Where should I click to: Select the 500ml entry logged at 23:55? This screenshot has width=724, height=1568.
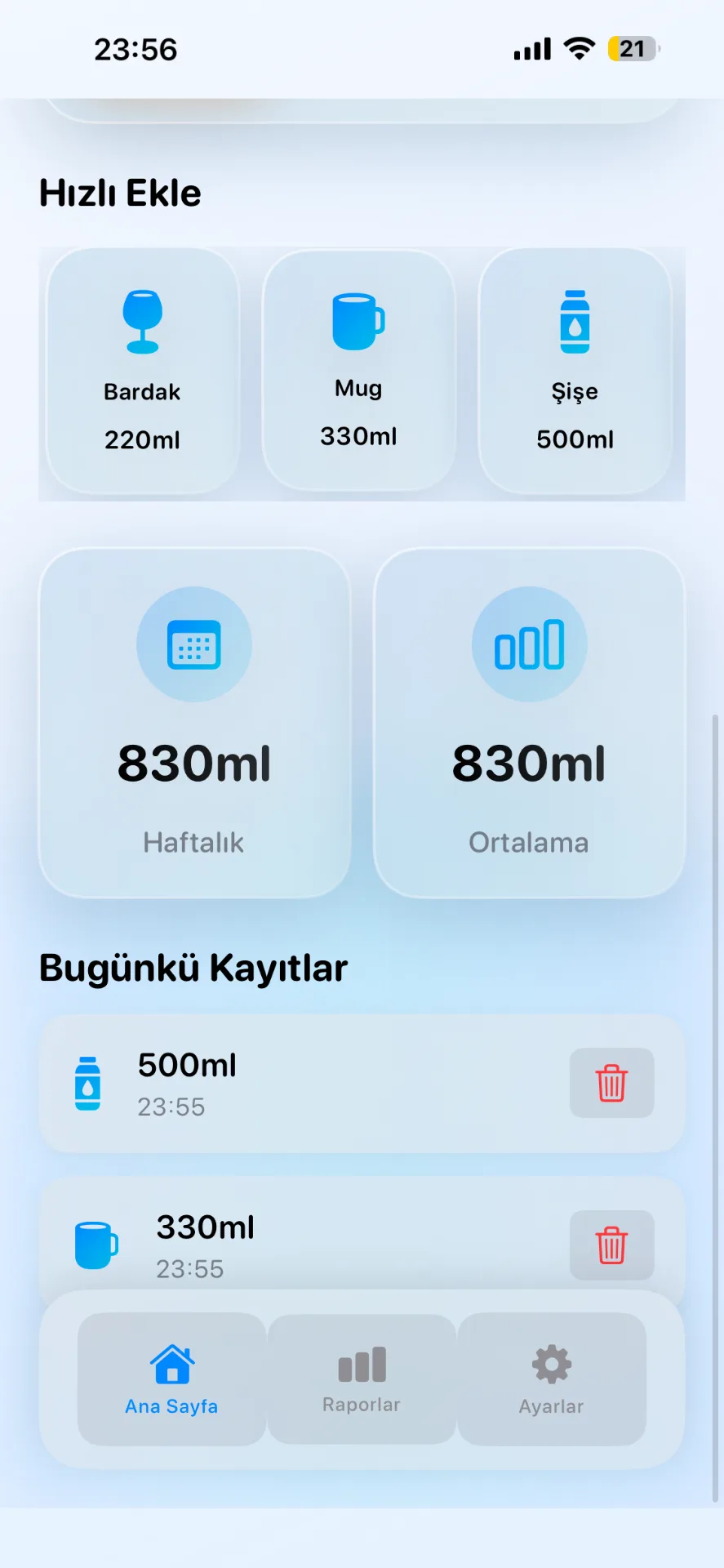[x=326, y=1084]
